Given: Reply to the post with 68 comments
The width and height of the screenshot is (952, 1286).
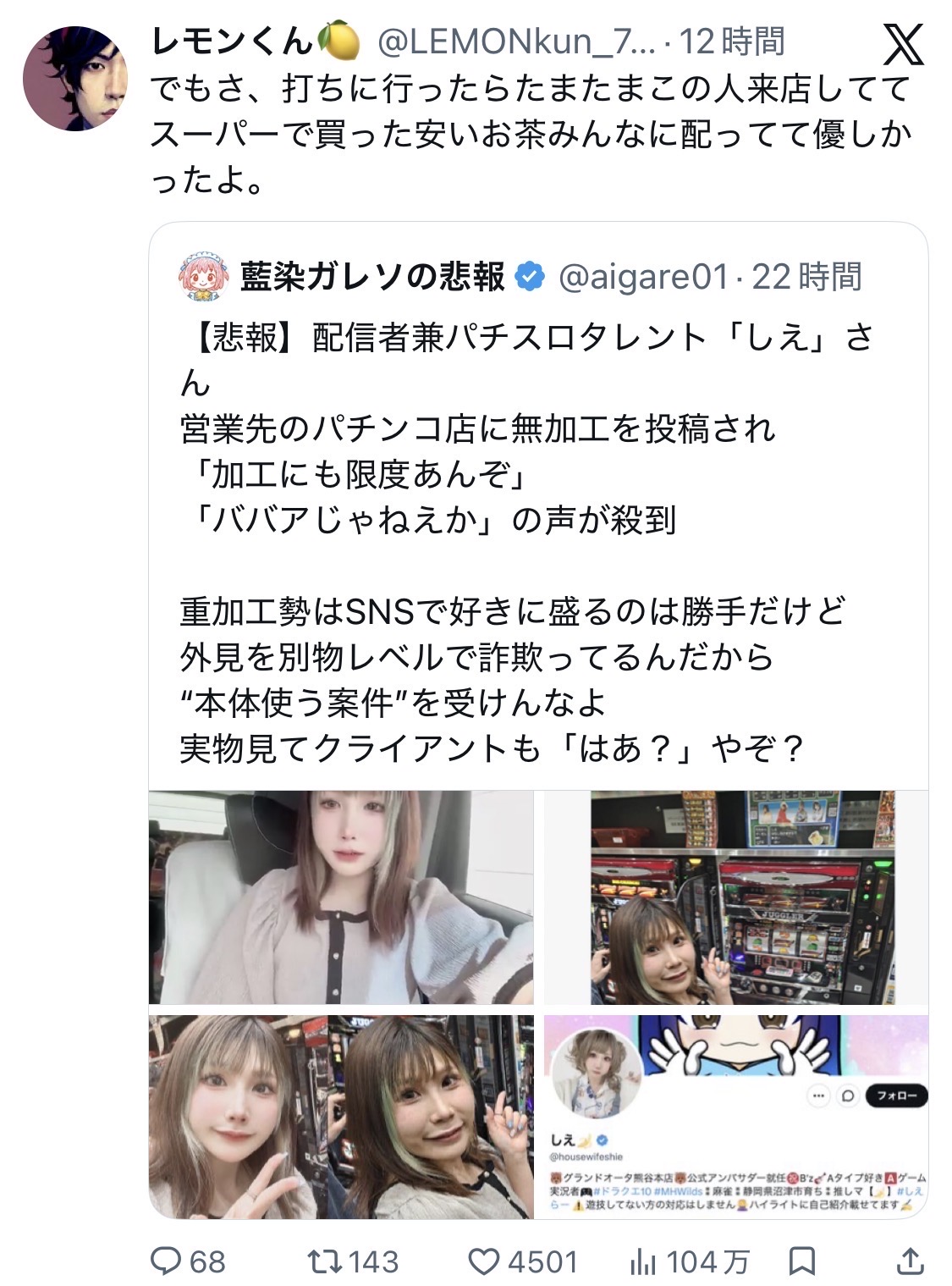Looking at the screenshot, I should tap(188, 1261).
